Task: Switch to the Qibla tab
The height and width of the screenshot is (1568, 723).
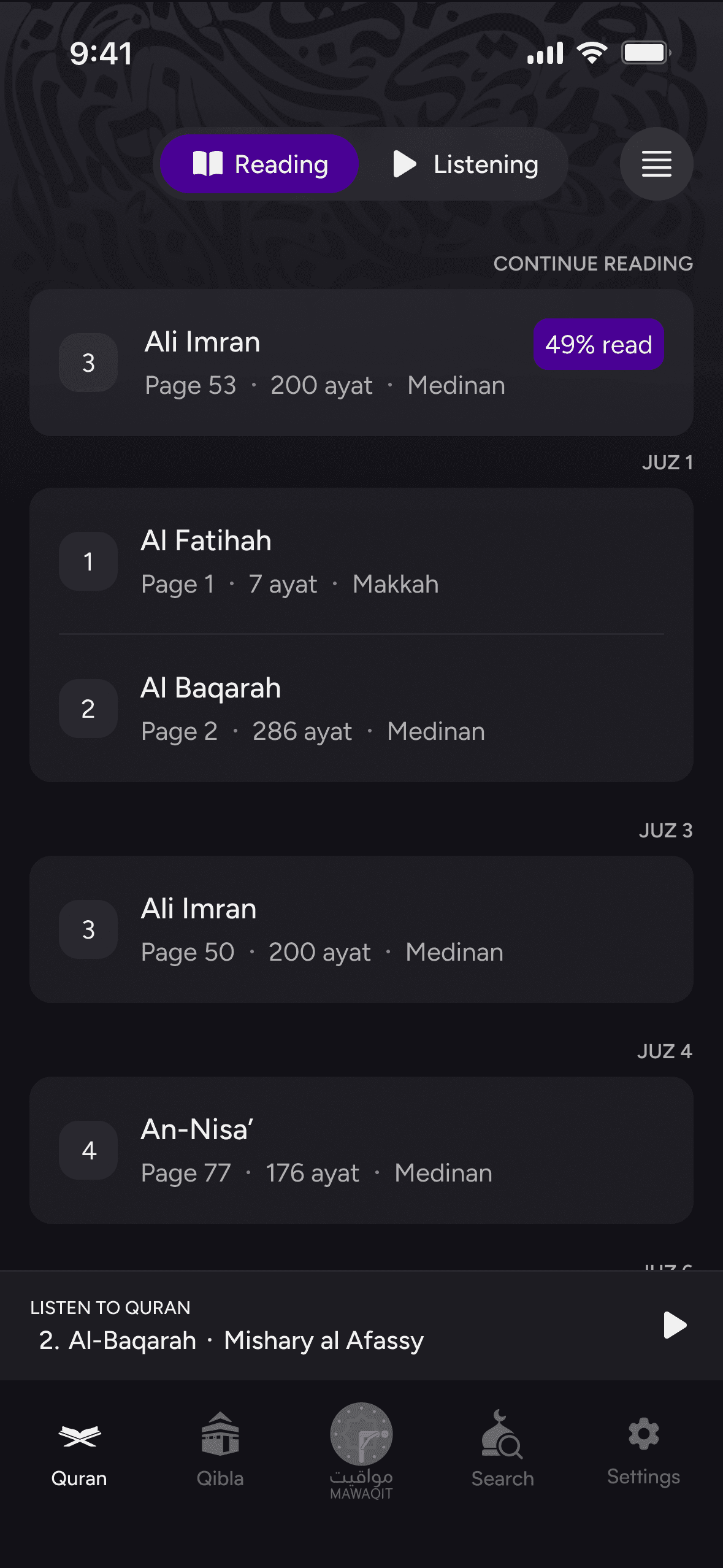Action: [220, 1451]
